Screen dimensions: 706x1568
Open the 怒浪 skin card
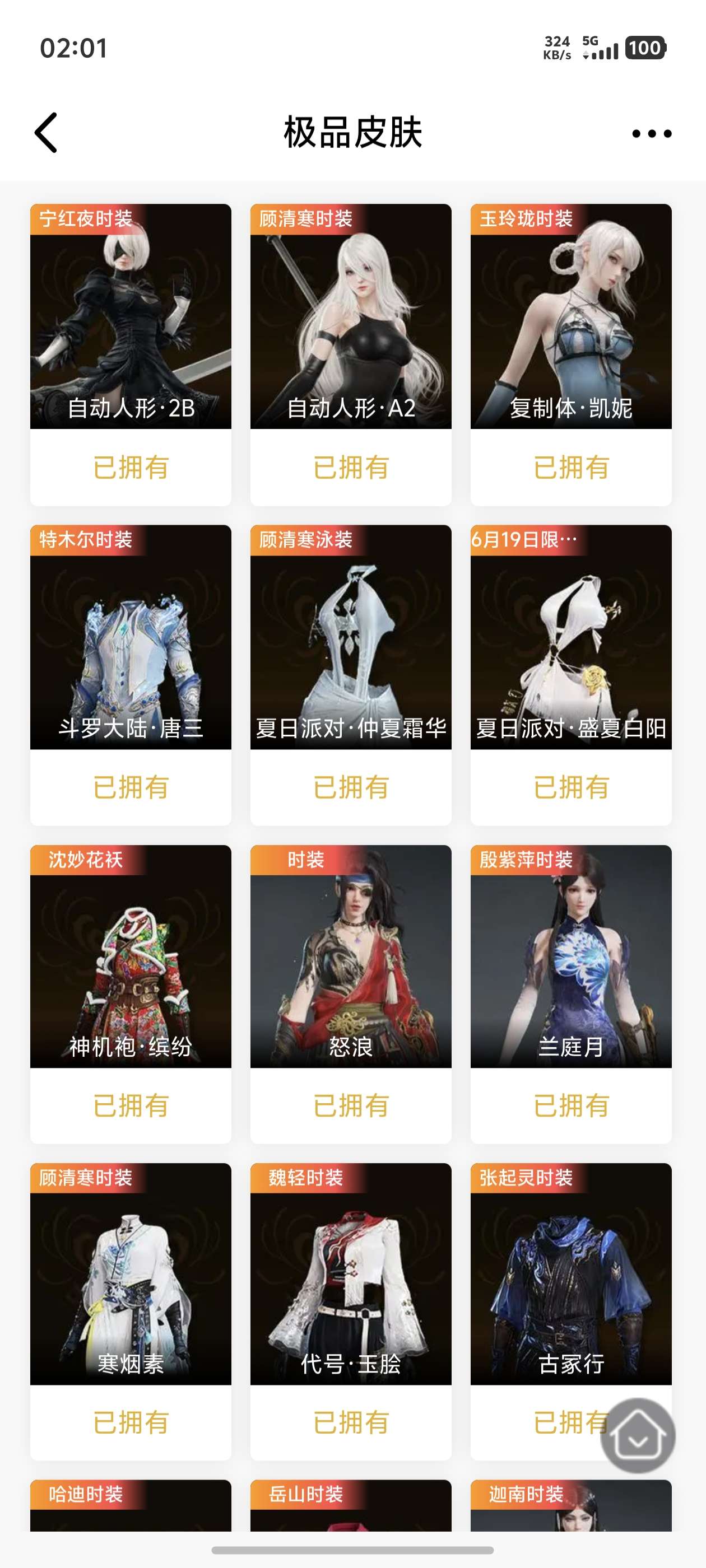click(350, 956)
